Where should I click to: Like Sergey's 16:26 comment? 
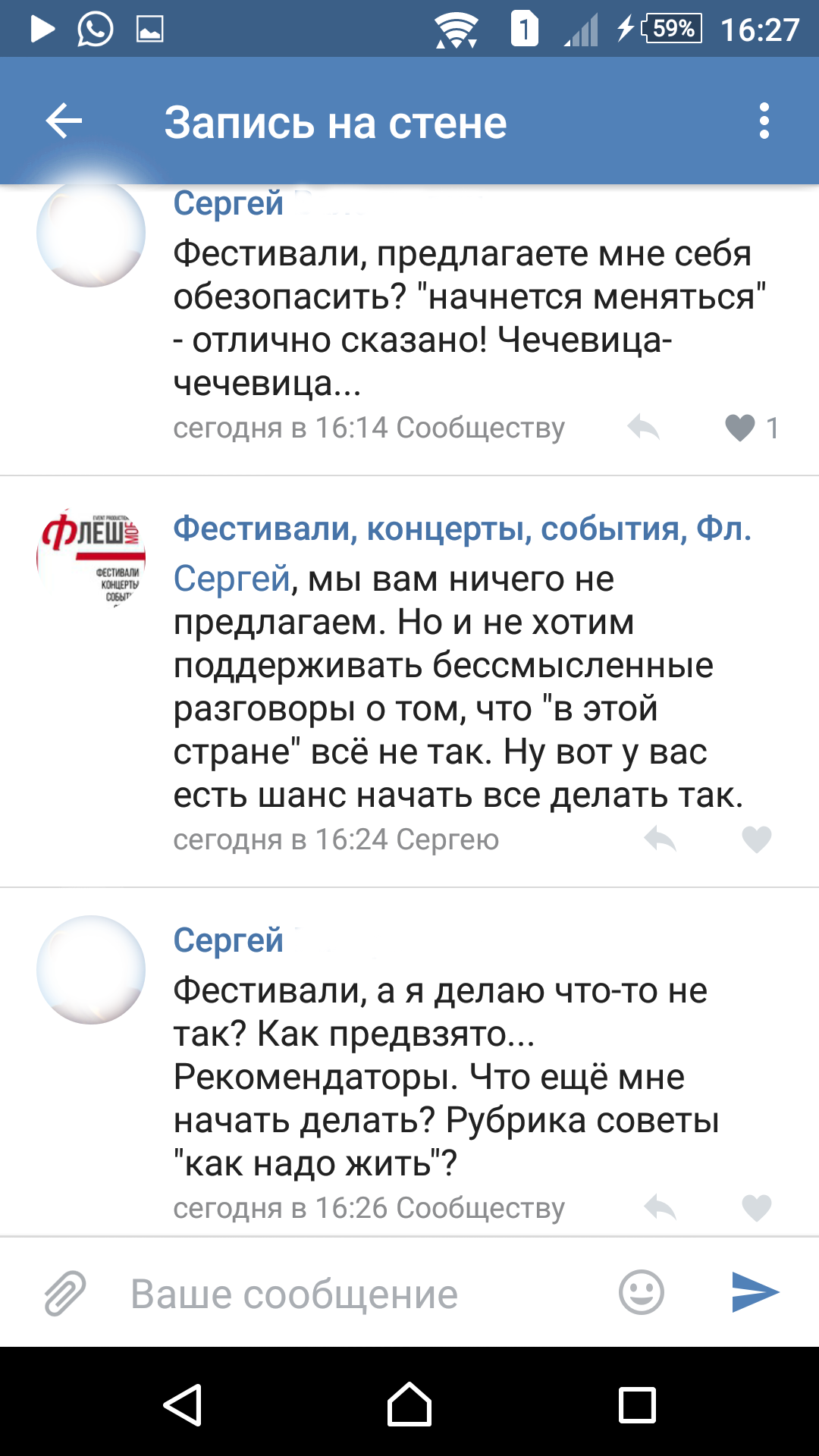pos(756,1207)
